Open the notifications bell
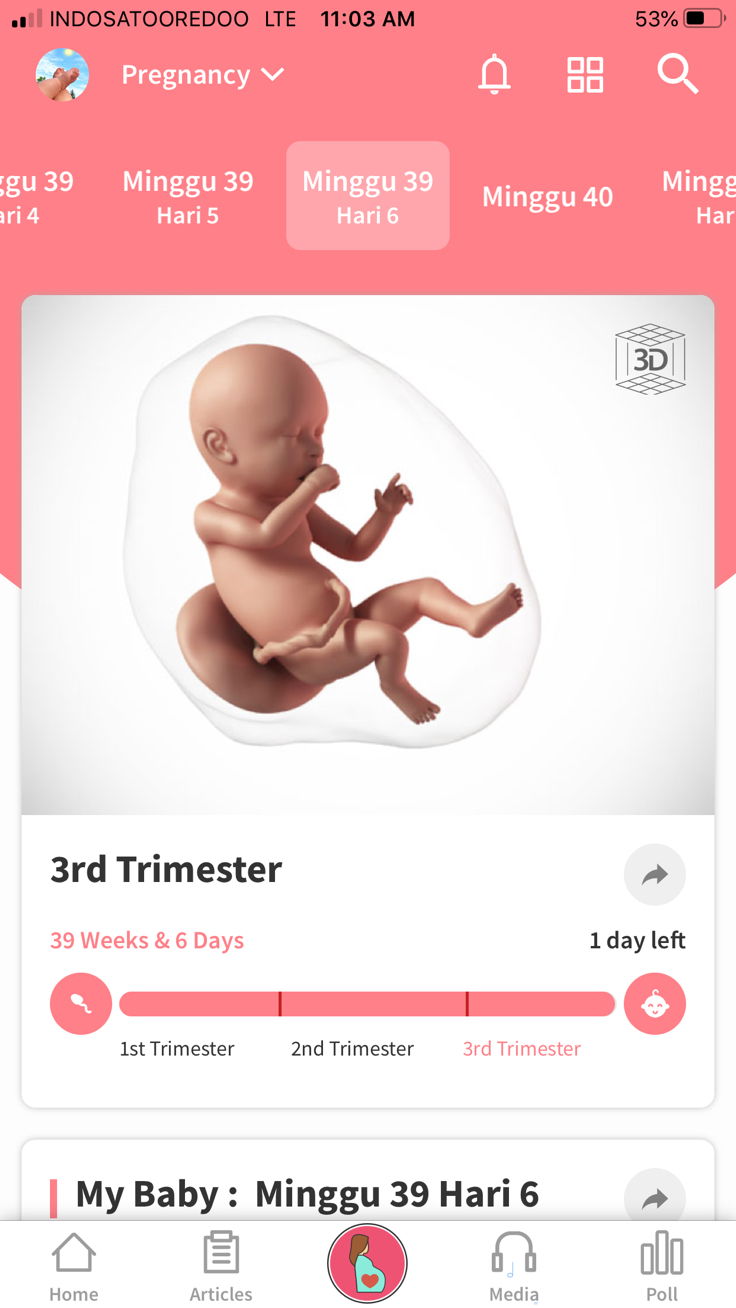This screenshot has width=736, height=1308. (x=494, y=75)
